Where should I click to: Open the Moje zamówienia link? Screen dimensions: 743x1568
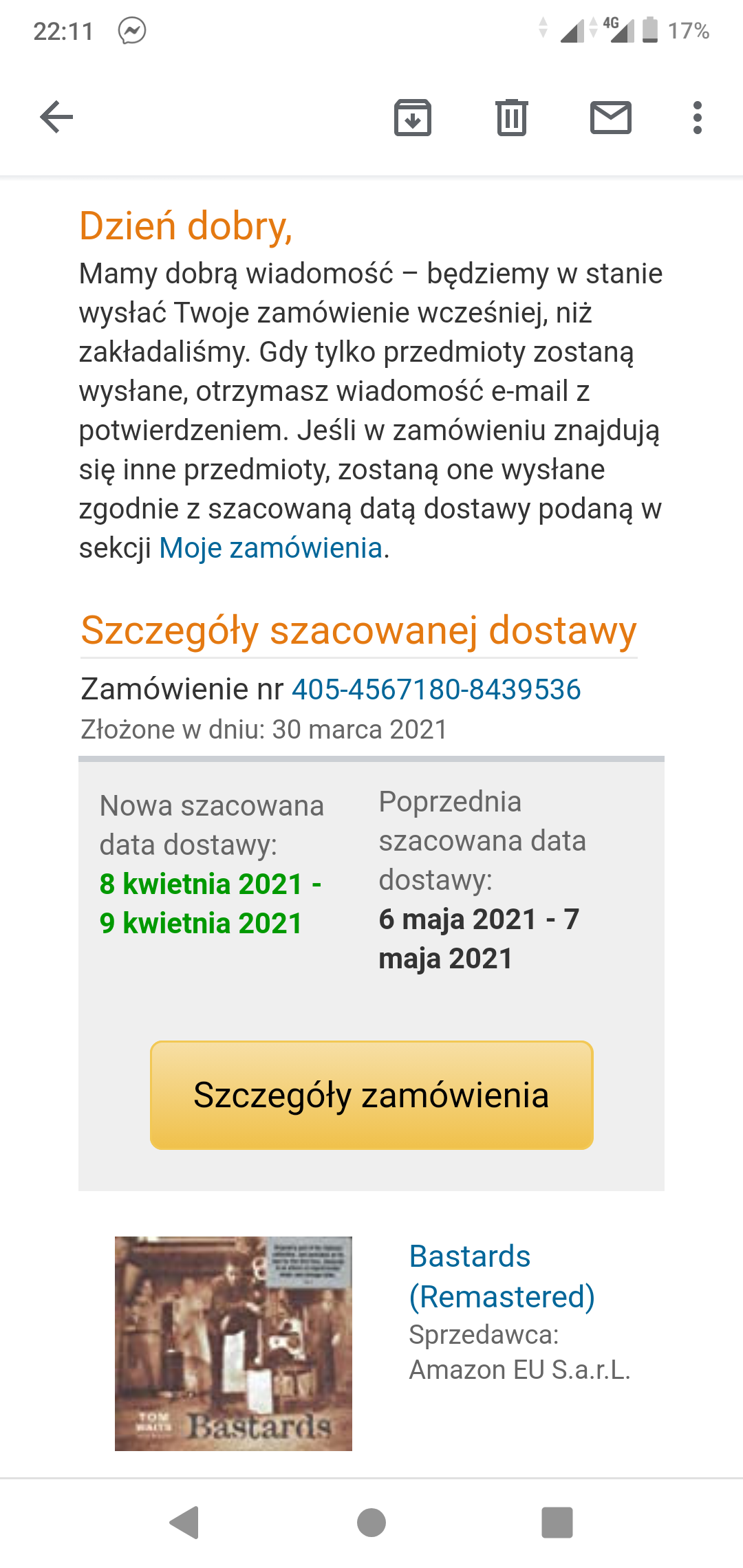(x=270, y=548)
